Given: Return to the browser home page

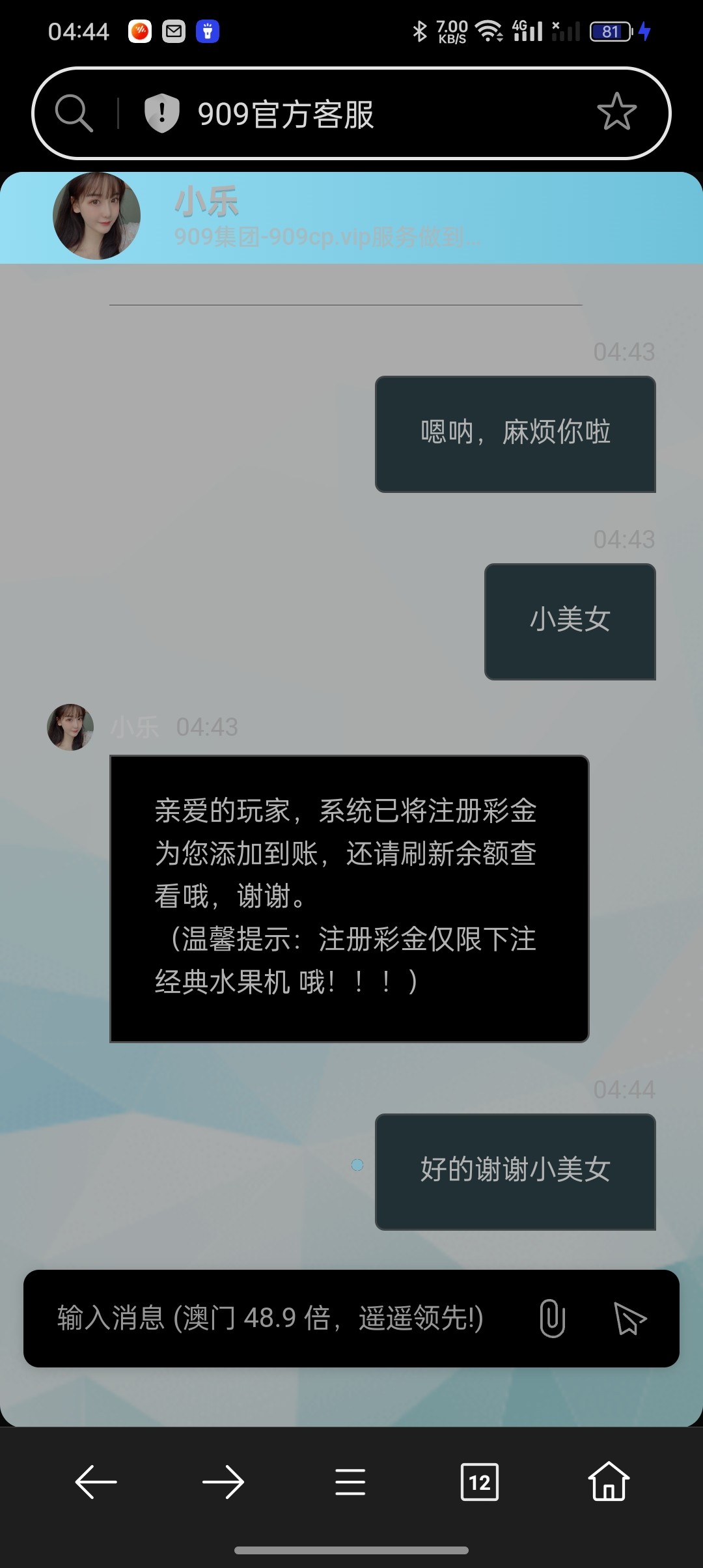Looking at the screenshot, I should pyautogui.click(x=609, y=1482).
